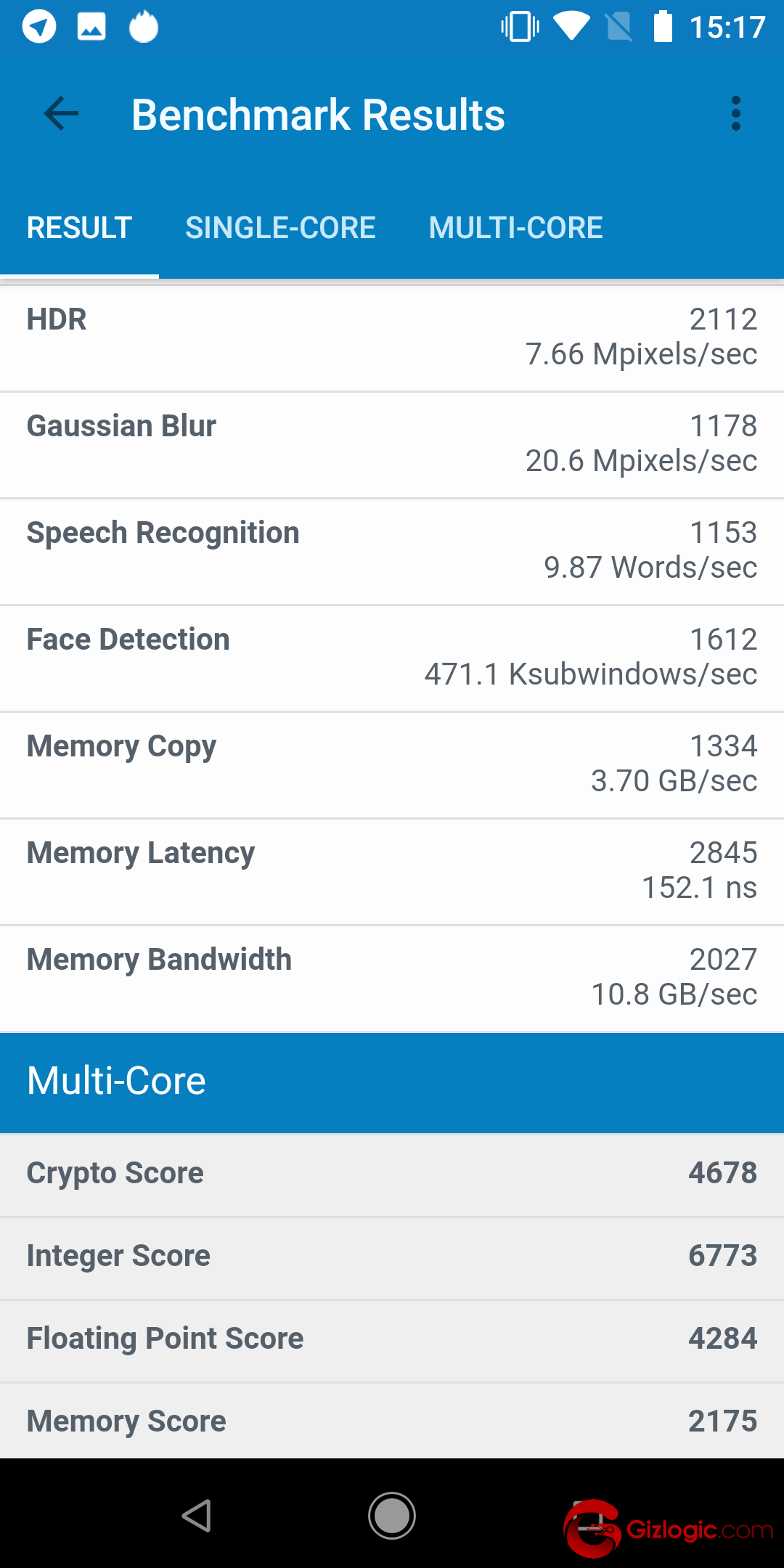Tap the system back button
Screen dimensions: 784x1568
pos(197,1516)
